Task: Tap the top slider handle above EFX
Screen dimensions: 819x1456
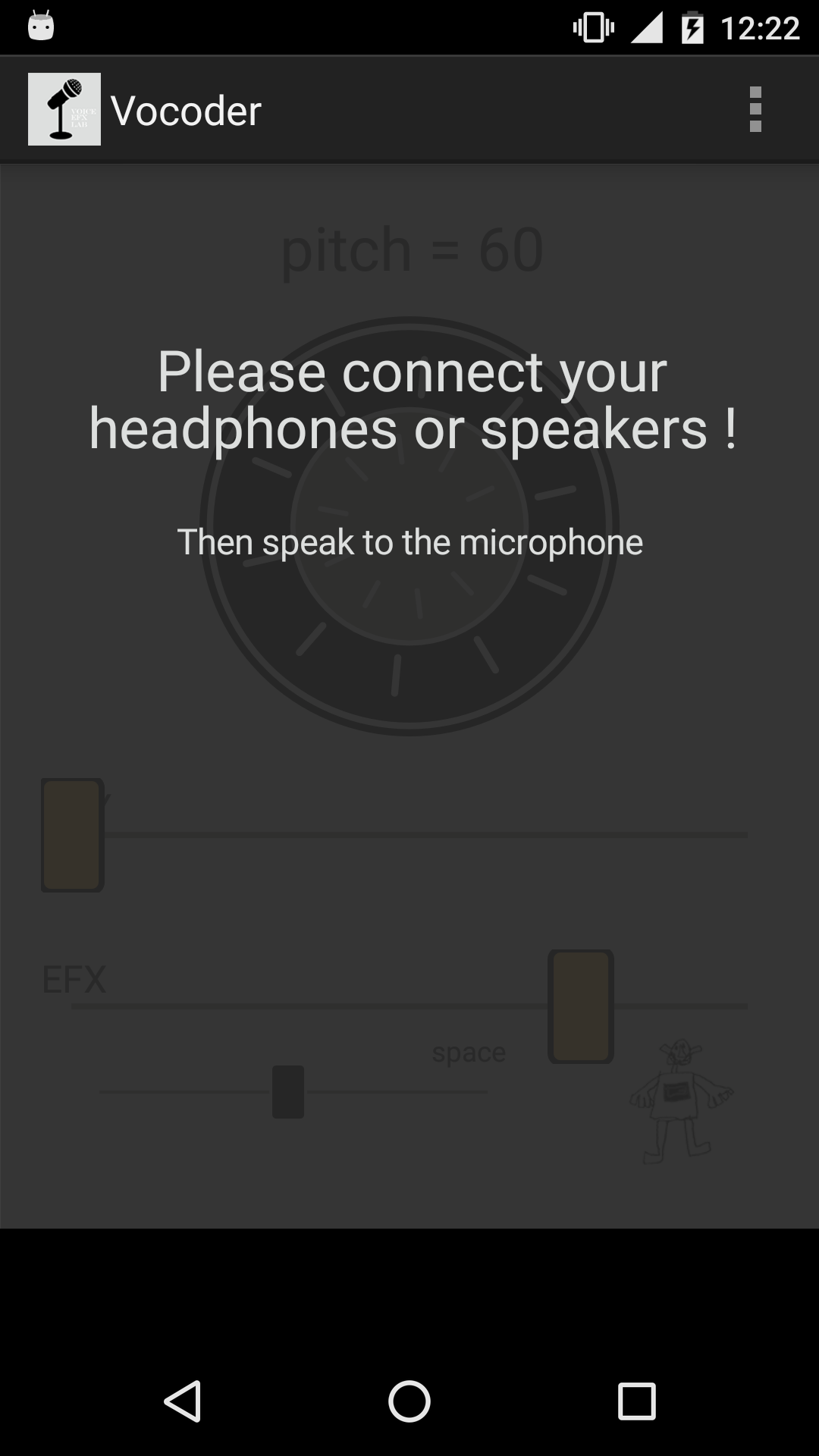Action: (72, 835)
